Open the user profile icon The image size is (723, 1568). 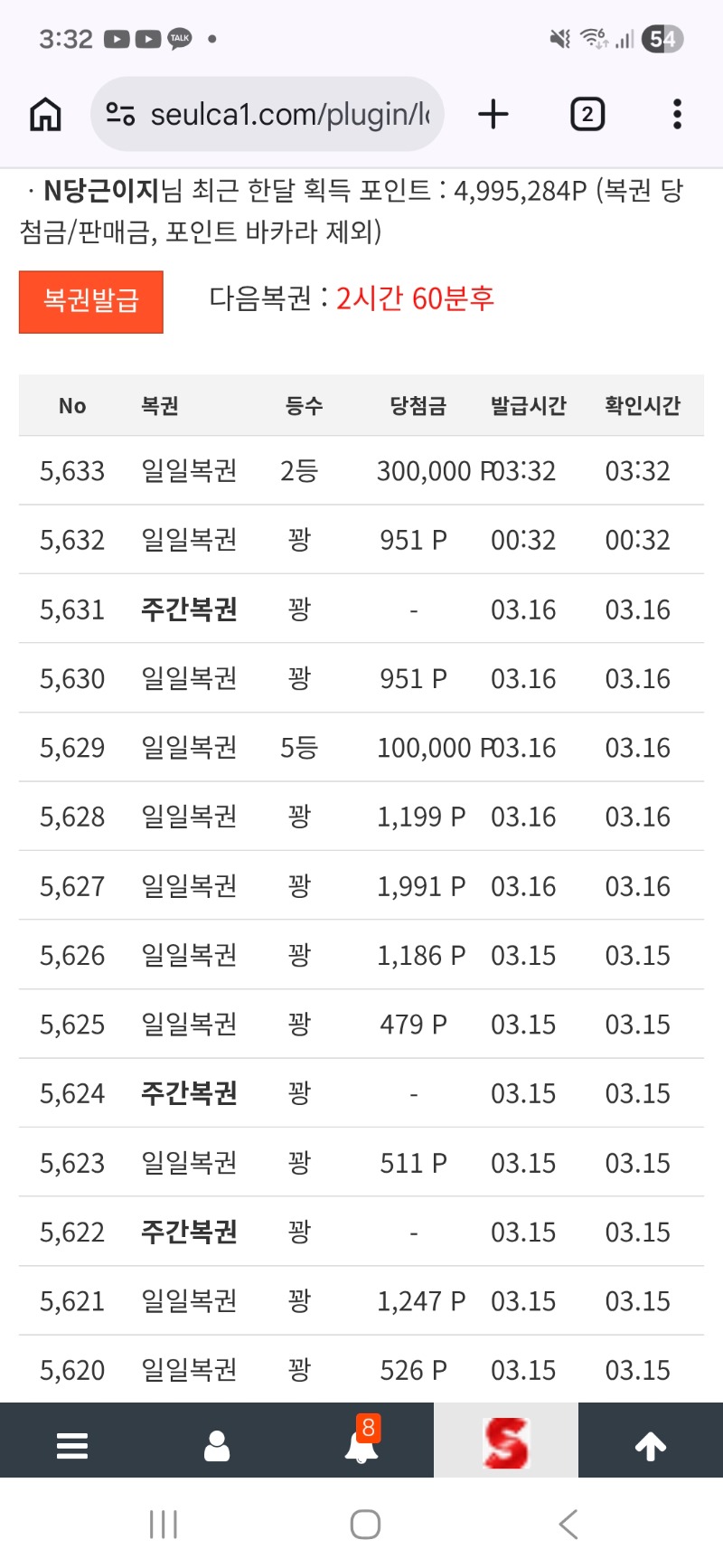217,1445
